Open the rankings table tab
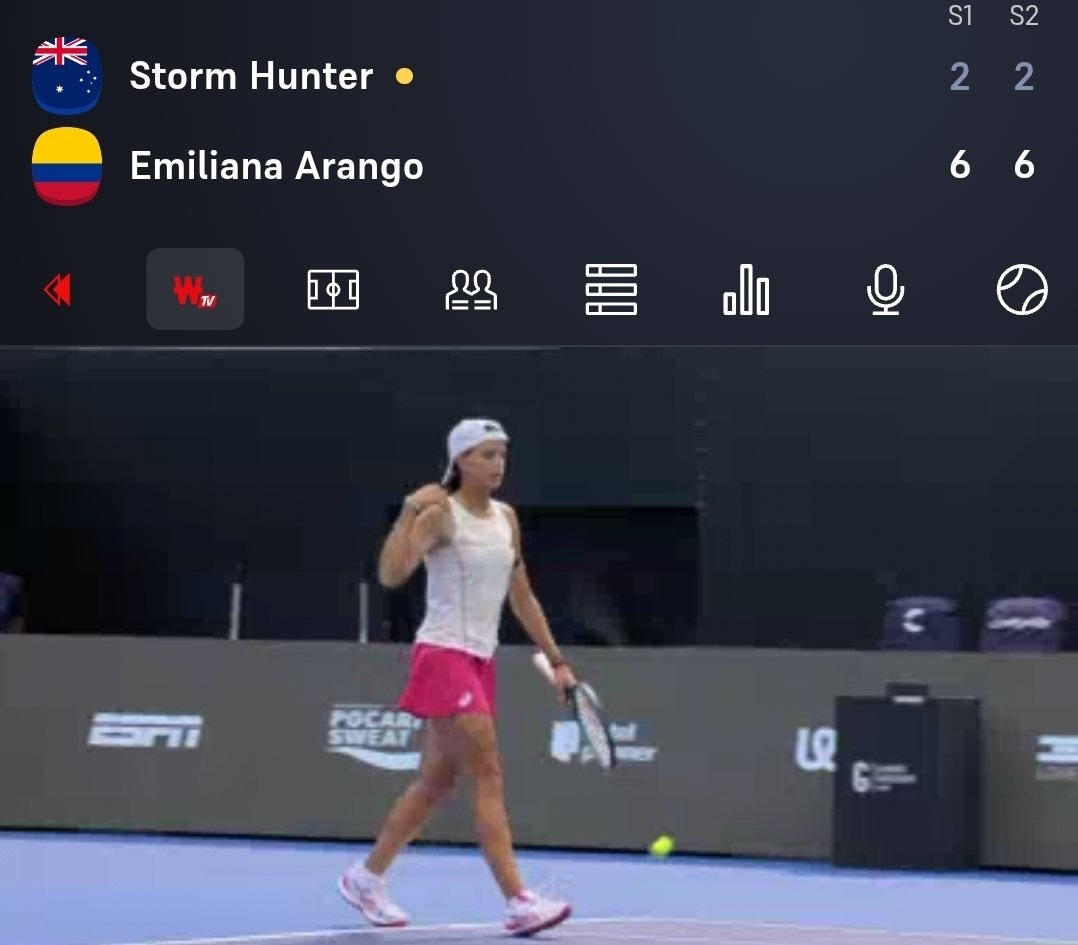Screen dimensions: 1078x945 coord(610,290)
